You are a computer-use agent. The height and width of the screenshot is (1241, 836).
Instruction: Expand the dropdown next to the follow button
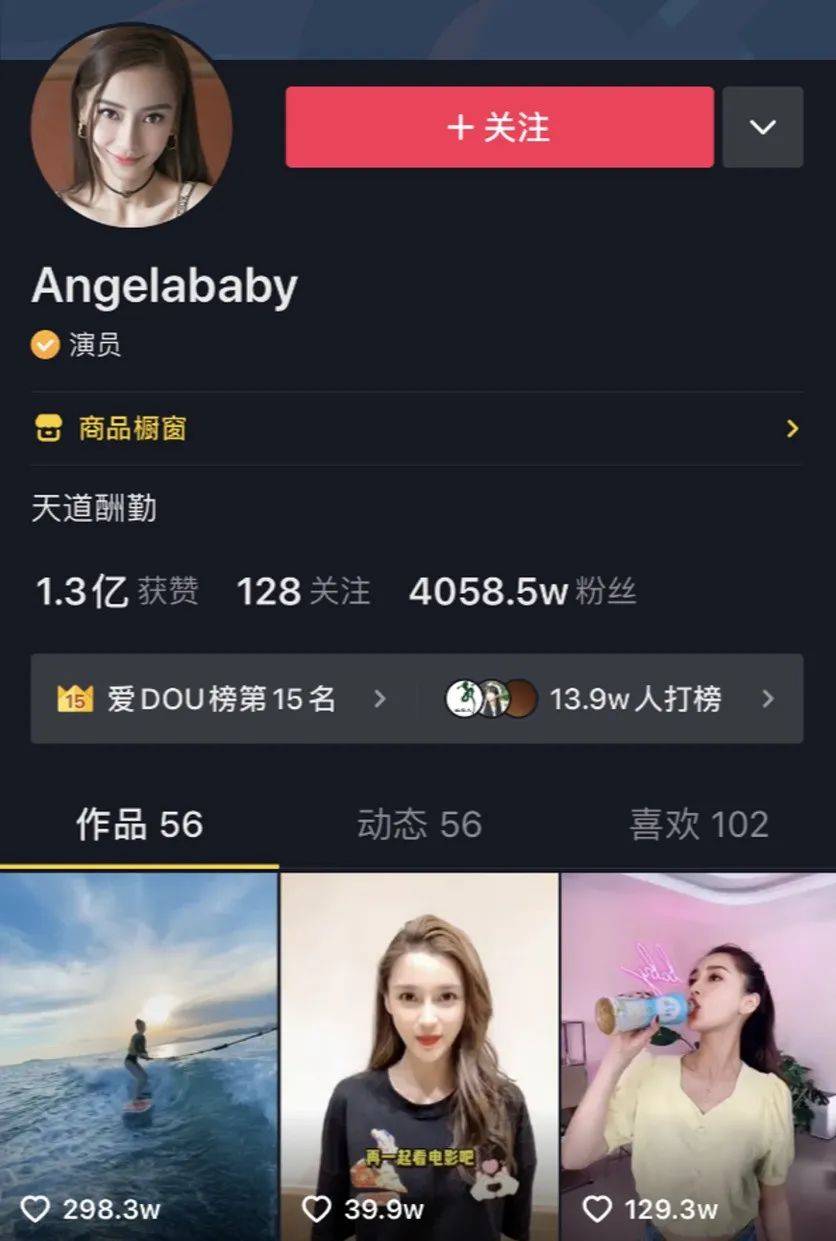pyautogui.click(x=762, y=128)
